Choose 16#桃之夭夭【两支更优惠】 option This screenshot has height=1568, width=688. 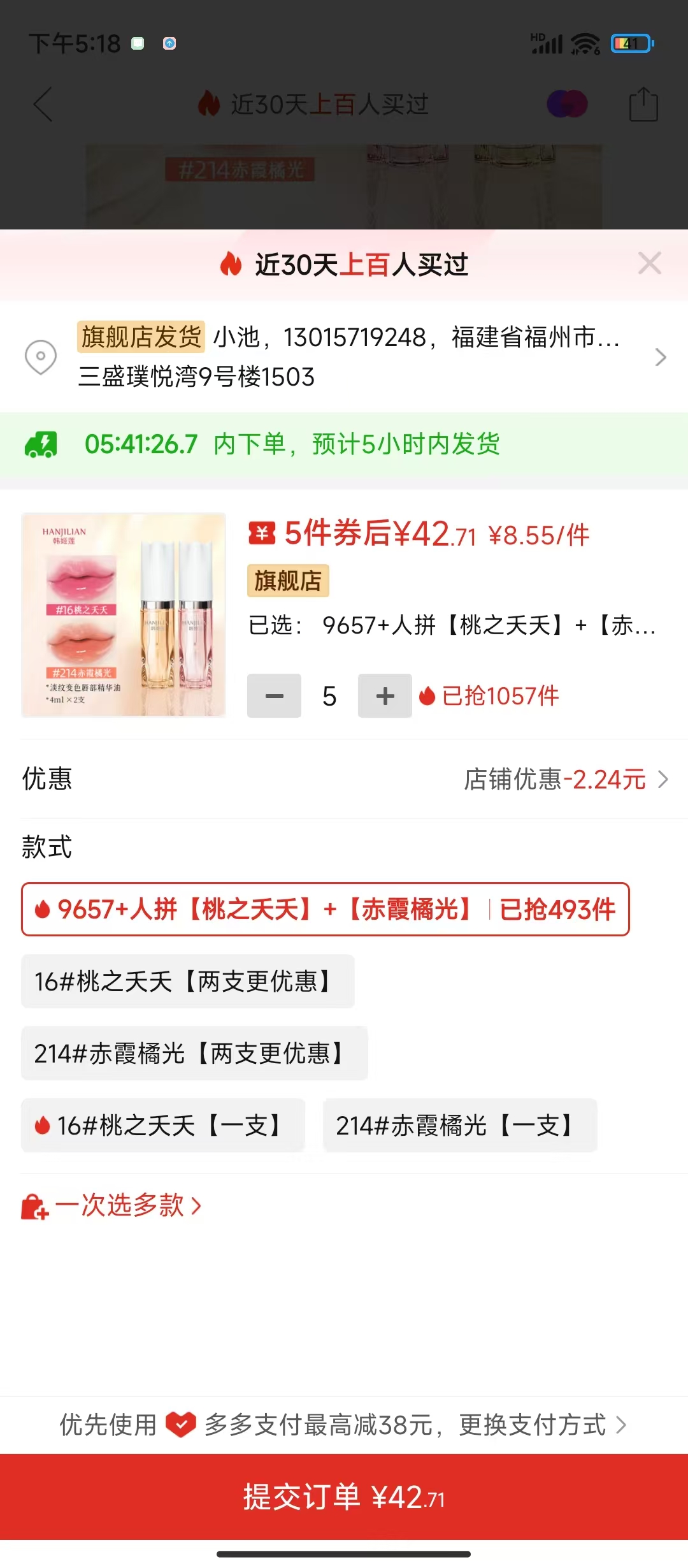[187, 982]
